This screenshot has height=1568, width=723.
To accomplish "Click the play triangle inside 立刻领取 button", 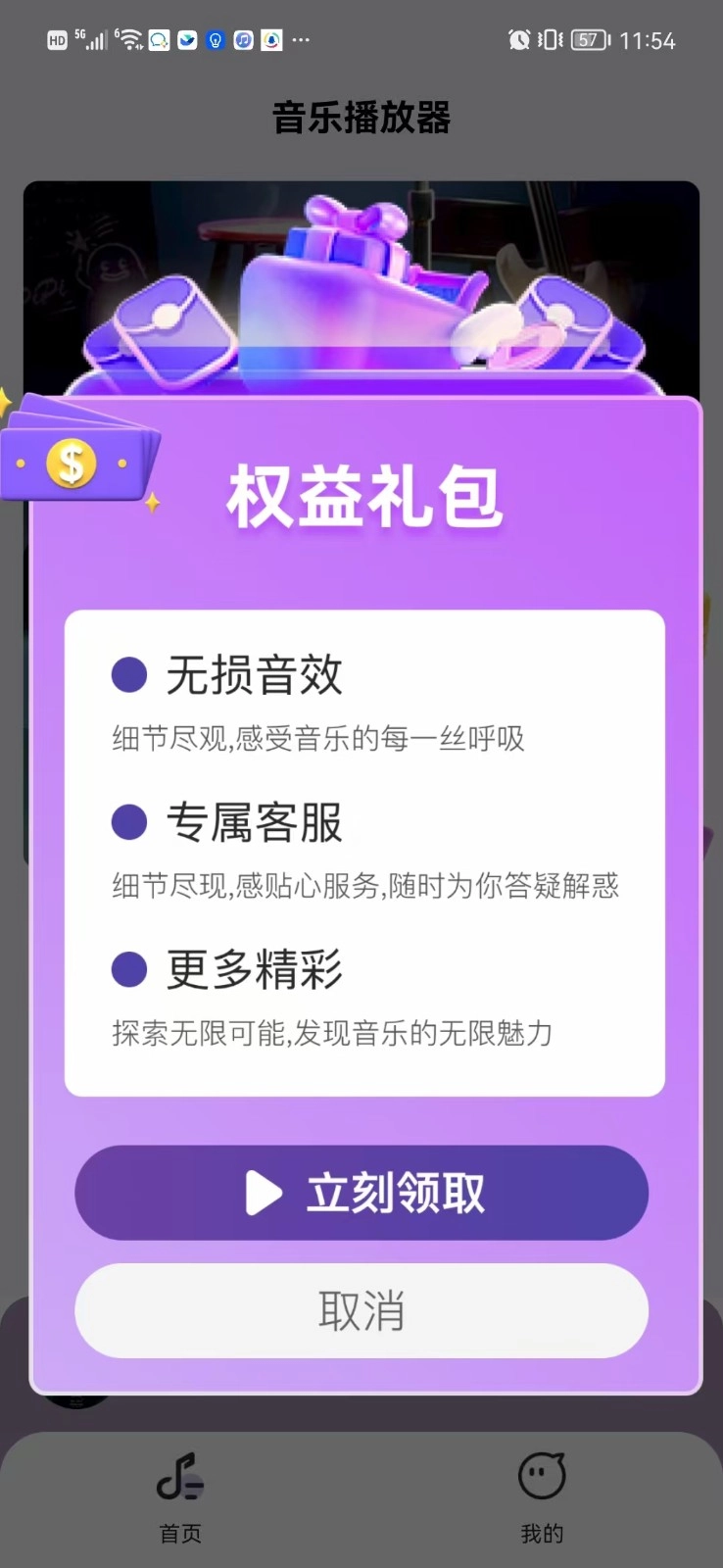I will pyautogui.click(x=263, y=1194).
